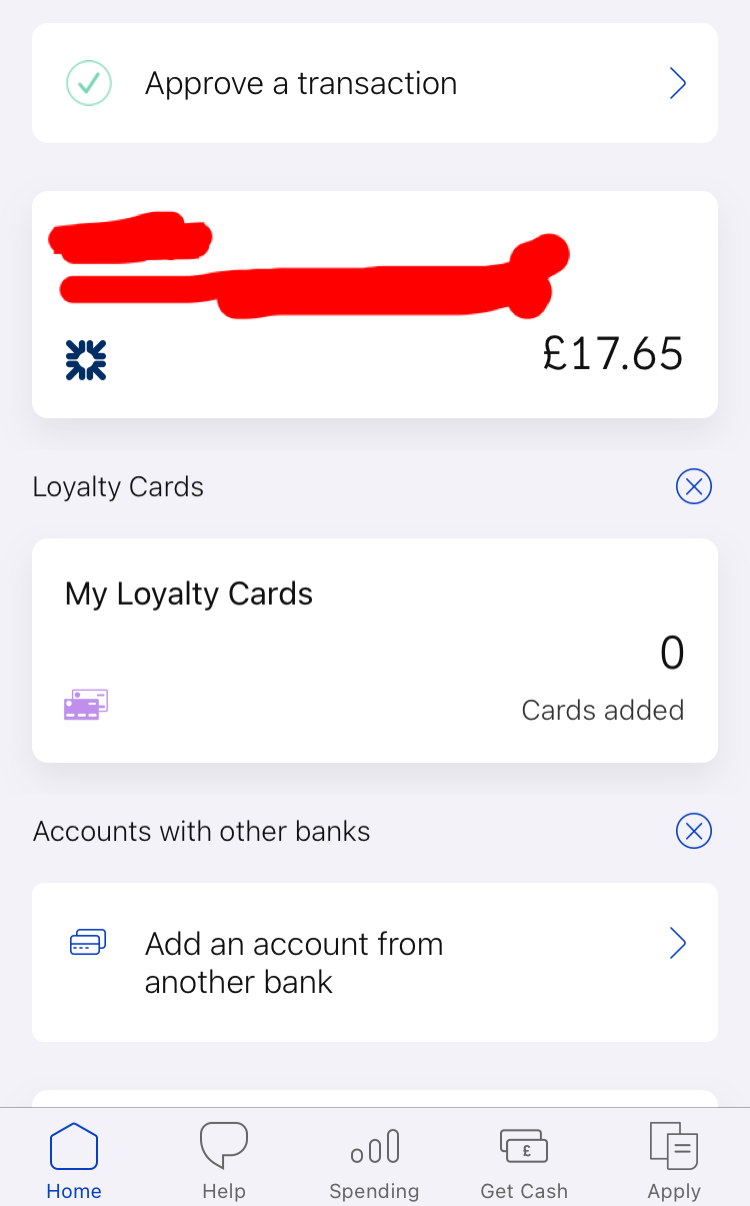The image size is (750, 1206).
Task: Open Approve a transaction
Action: (x=375, y=83)
